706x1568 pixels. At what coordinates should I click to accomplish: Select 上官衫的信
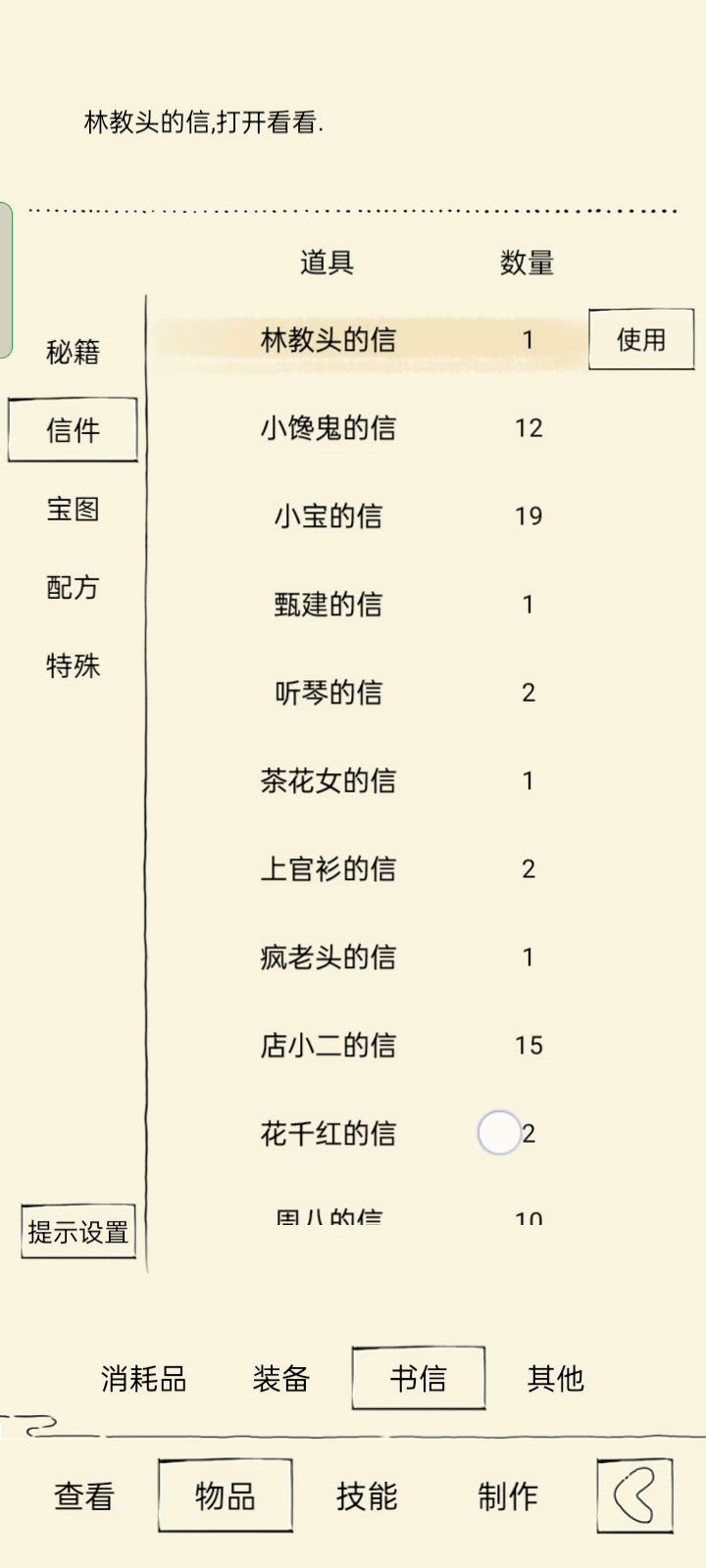point(328,869)
